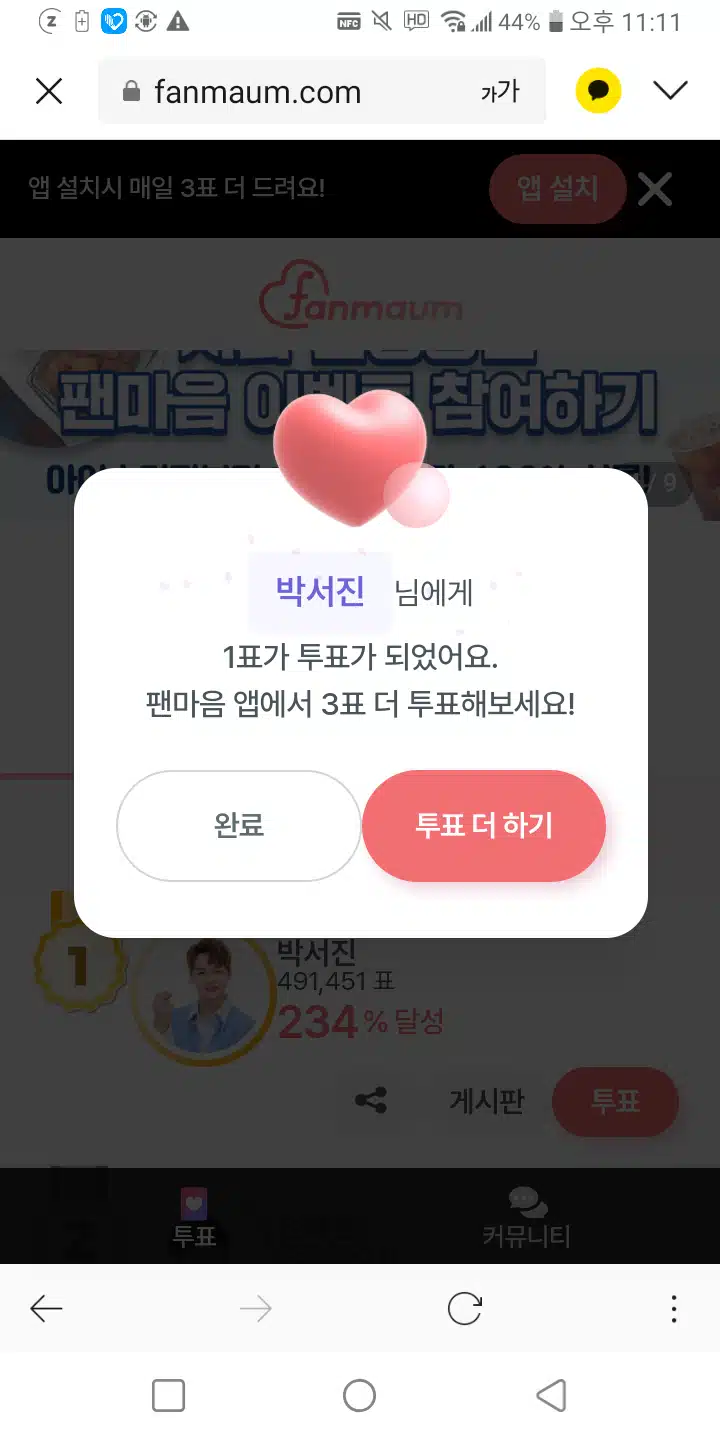Tap the 완료 button in the dialog

(239, 826)
